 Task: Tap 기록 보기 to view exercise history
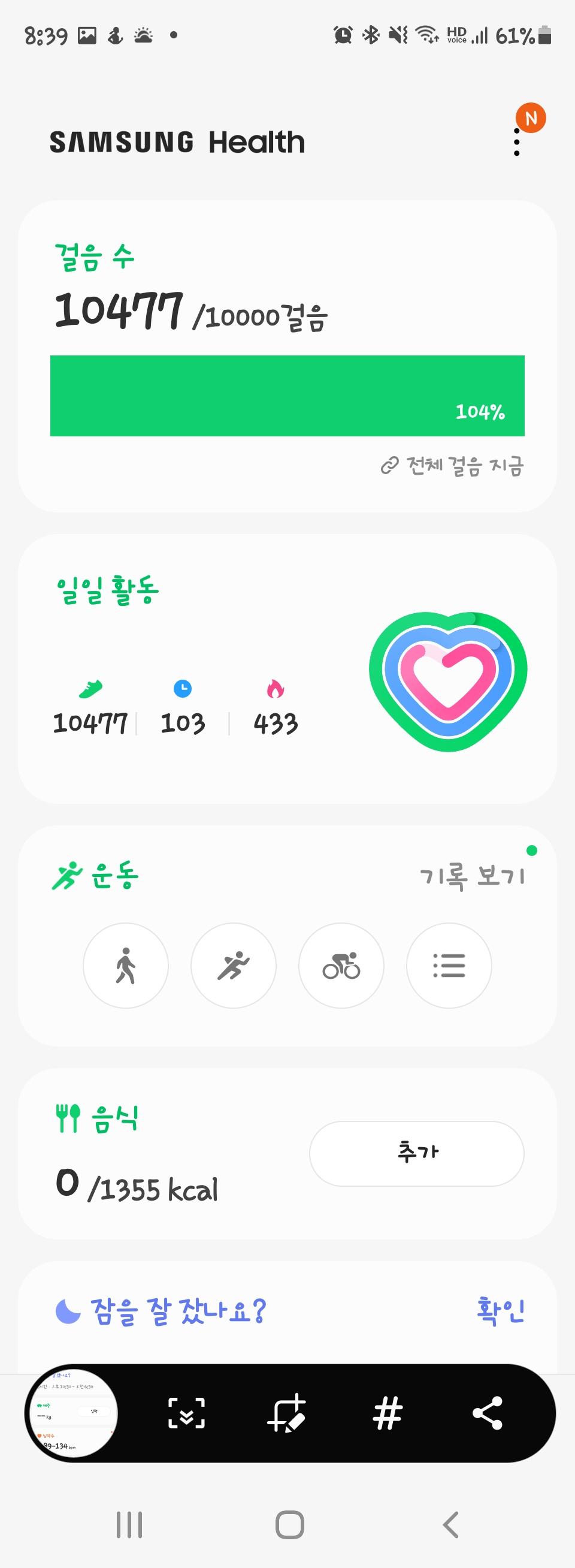point(471,876)
